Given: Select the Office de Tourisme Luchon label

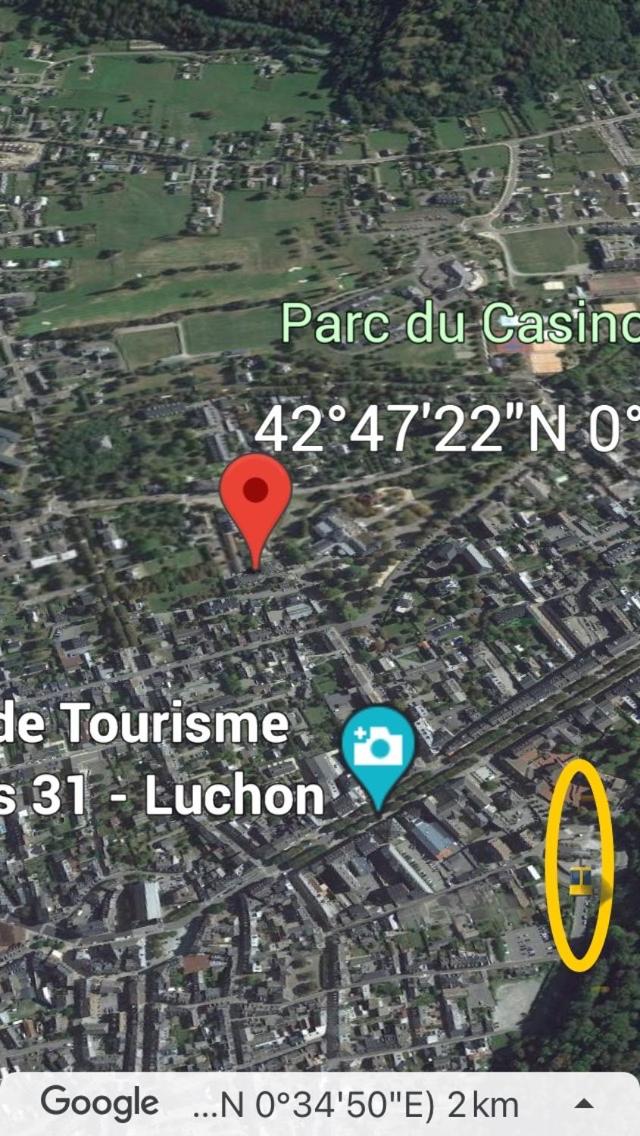Looking at the screenshot, I should (x=160, y=760).
